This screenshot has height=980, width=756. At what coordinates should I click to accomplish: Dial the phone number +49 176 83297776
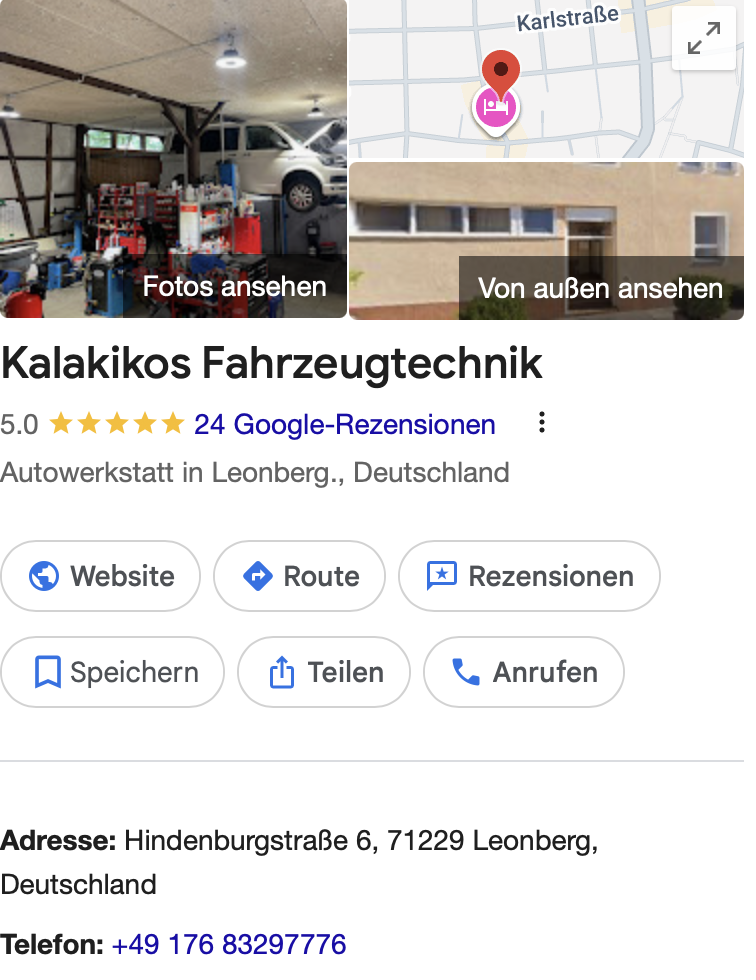pyautogui.click(x=229, y=944)
